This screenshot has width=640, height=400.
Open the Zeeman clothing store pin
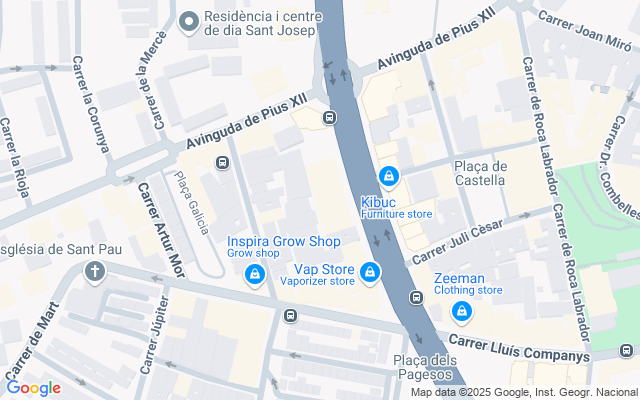[x=460, y=313]
